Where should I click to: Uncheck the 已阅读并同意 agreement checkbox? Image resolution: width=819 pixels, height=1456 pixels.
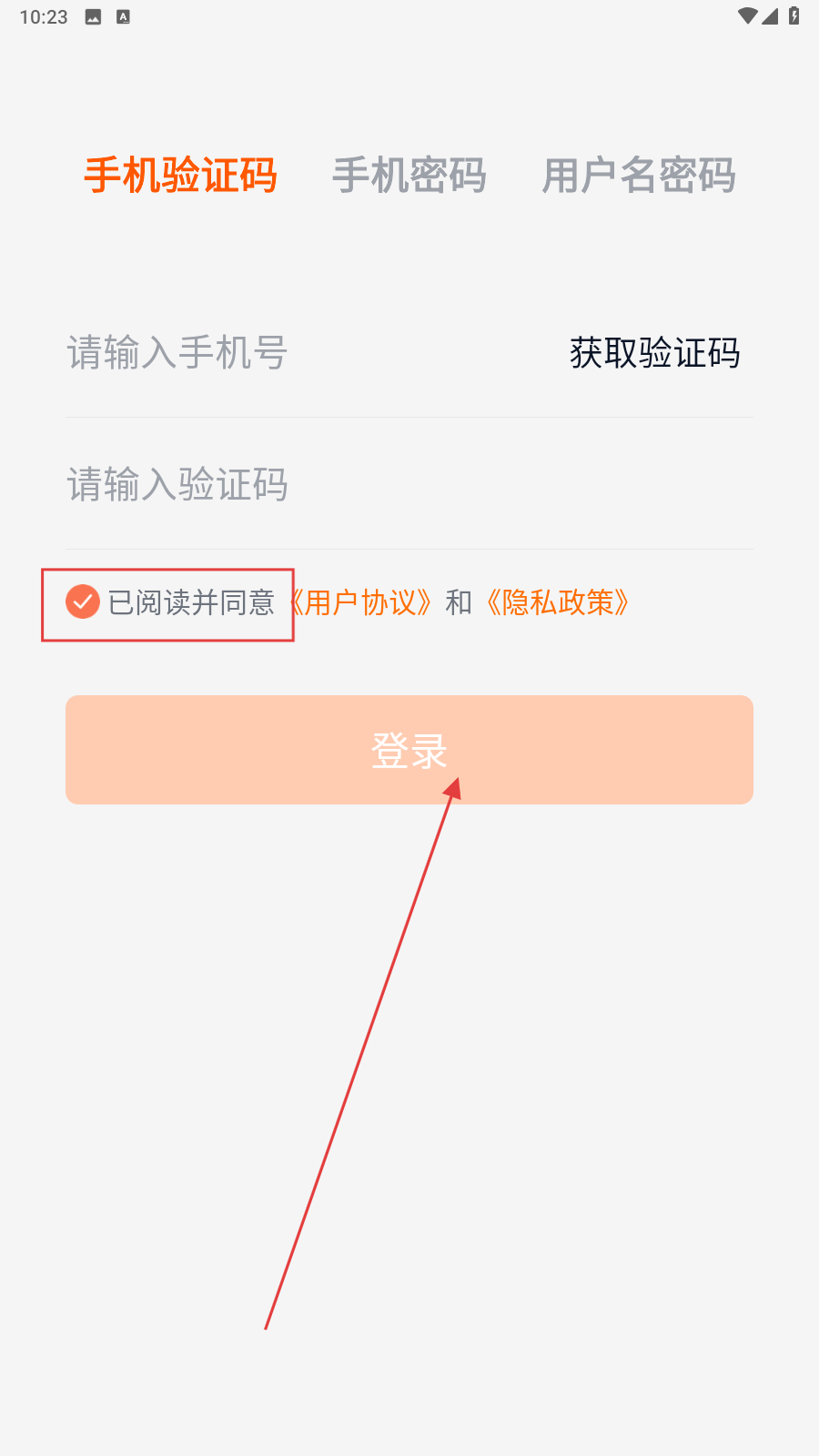(x=83, y=602)
